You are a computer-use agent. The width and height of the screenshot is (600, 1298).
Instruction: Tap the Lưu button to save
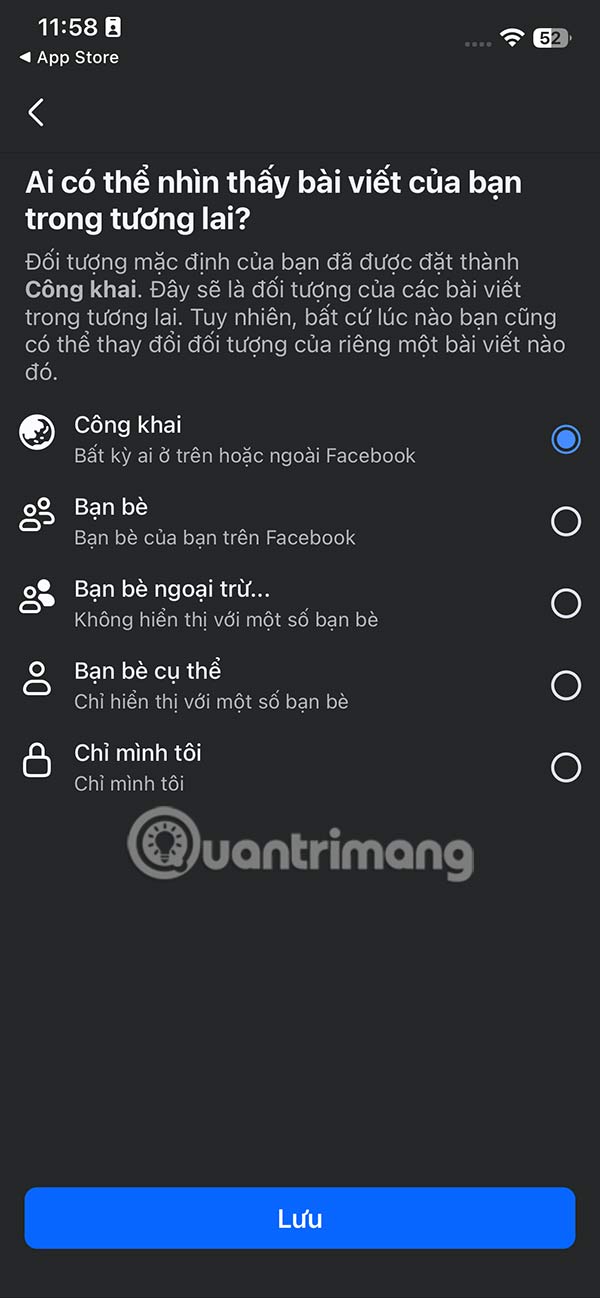300,1218
